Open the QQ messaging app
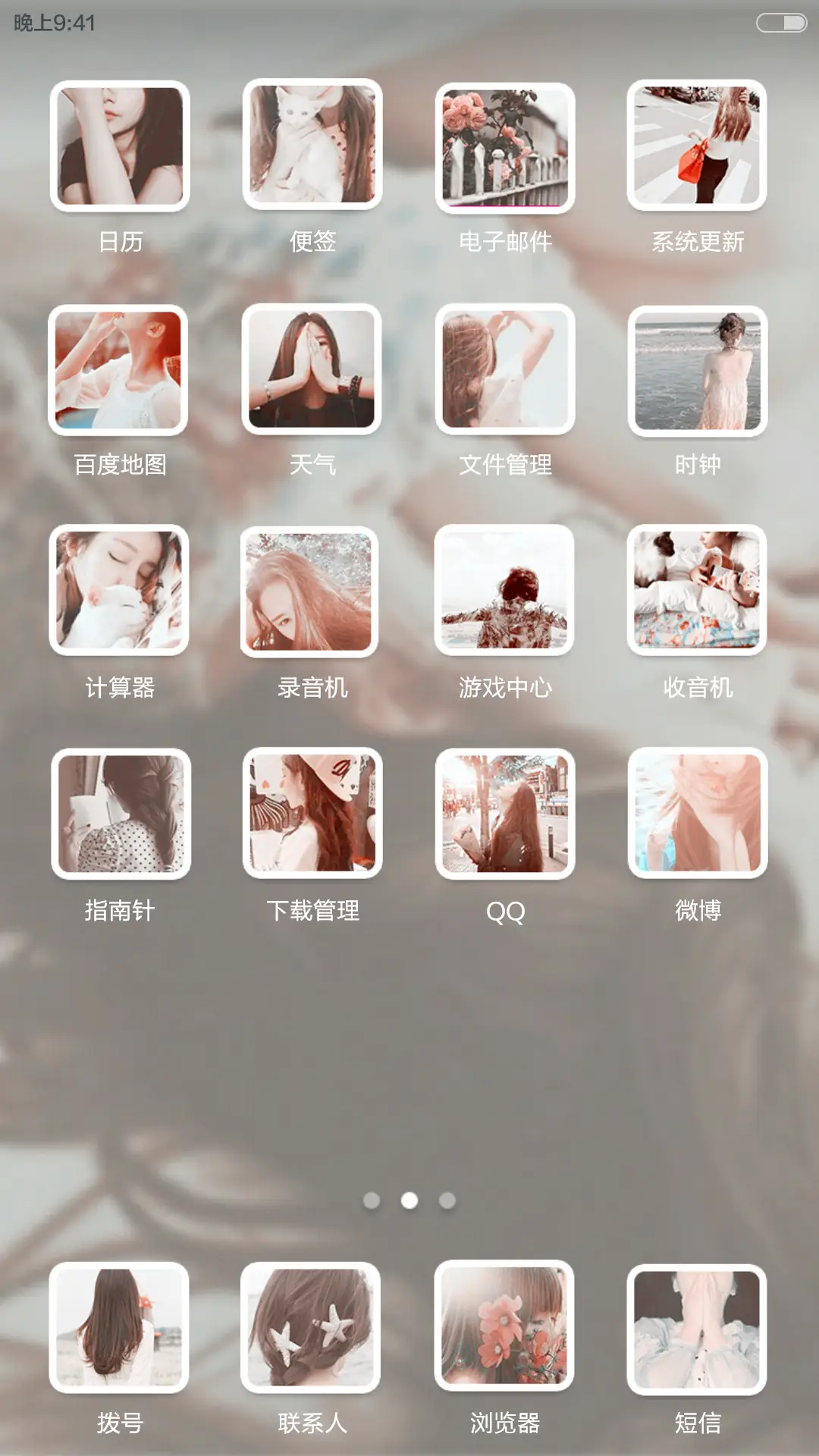 coord(504,815)
